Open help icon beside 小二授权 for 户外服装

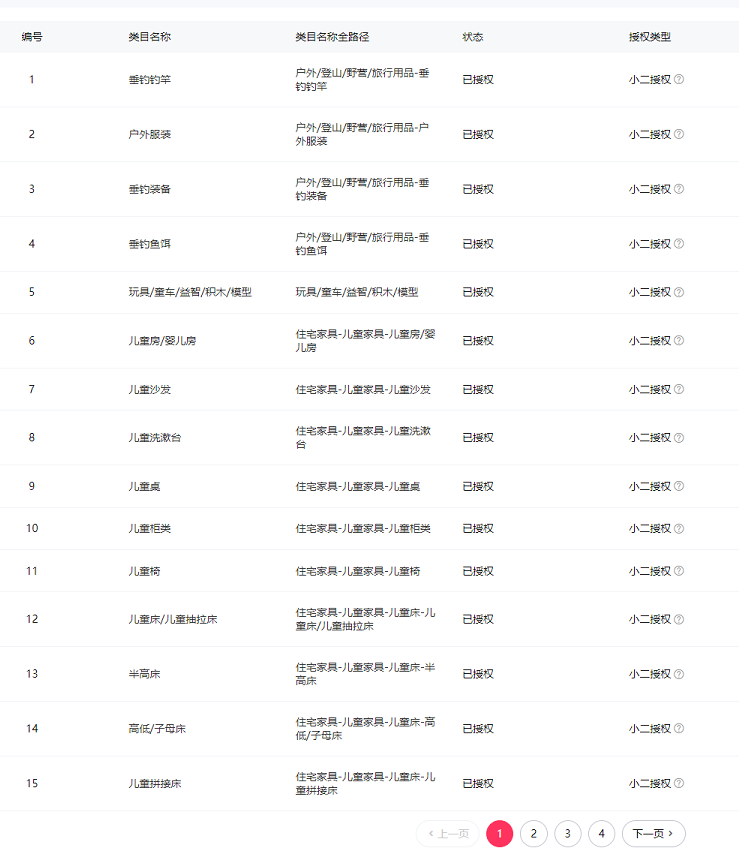click(679, 134)
